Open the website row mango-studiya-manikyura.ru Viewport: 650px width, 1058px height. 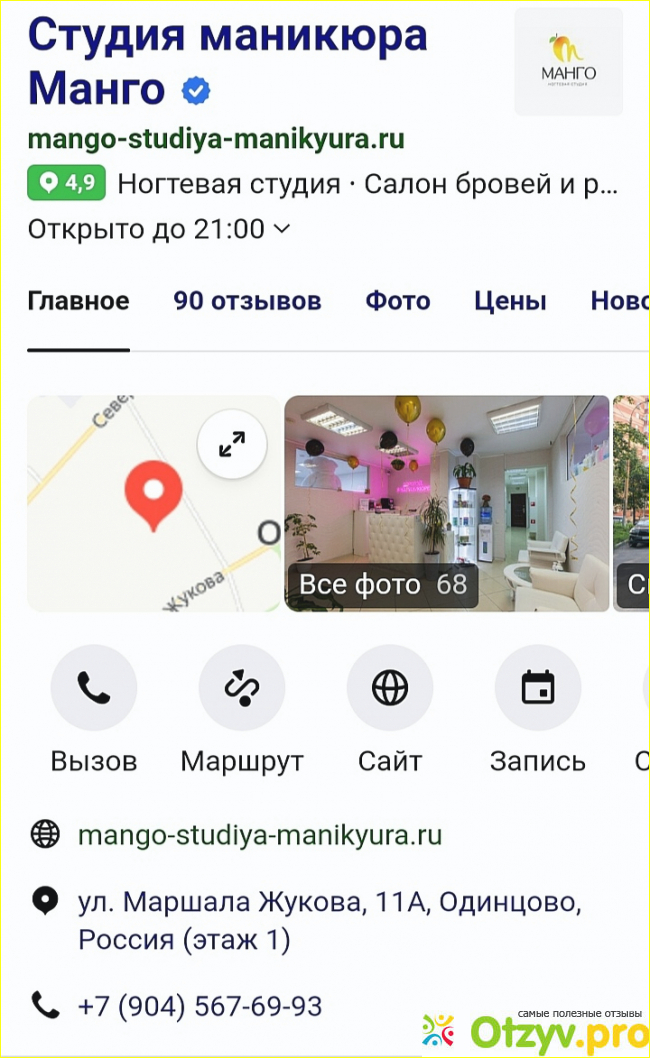tap(260, 834)
